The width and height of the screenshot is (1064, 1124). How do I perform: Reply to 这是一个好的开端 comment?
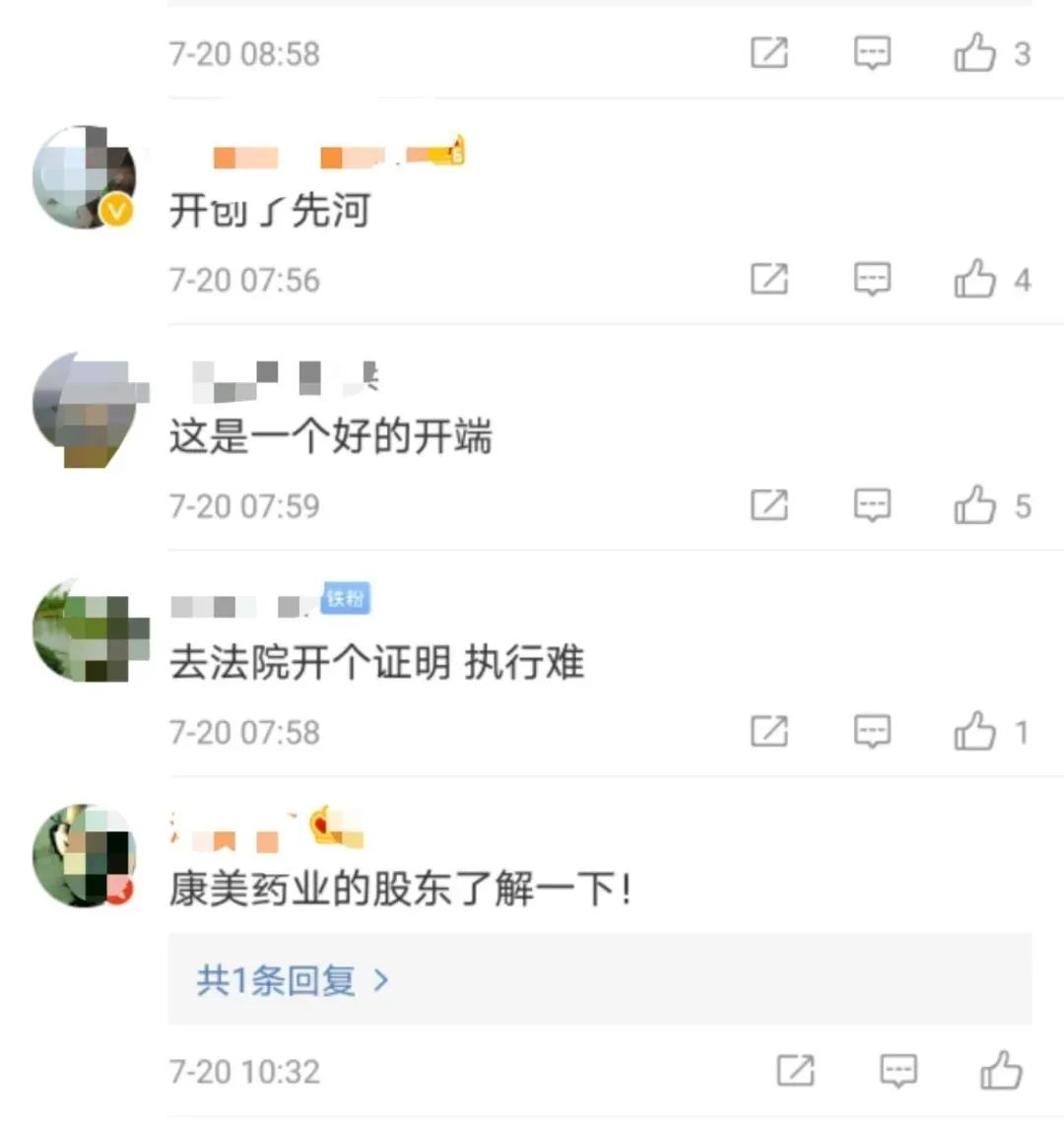[872, 505]
